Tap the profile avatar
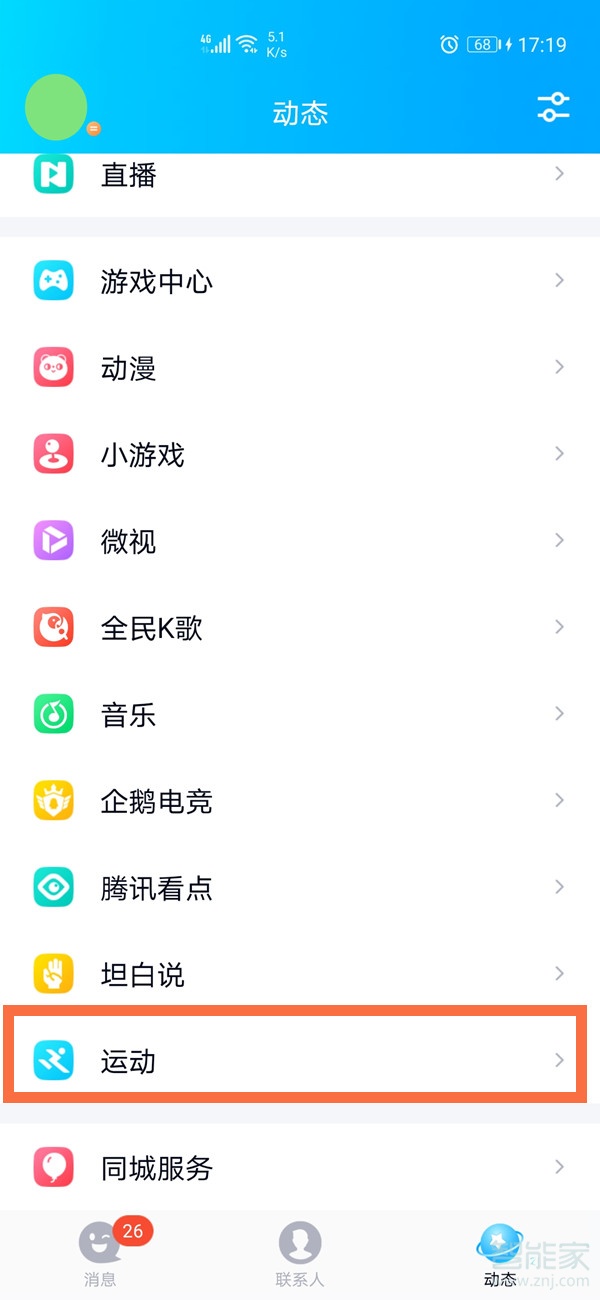The width and height of the screenshot is (600, 1300). tap(56, 107)
